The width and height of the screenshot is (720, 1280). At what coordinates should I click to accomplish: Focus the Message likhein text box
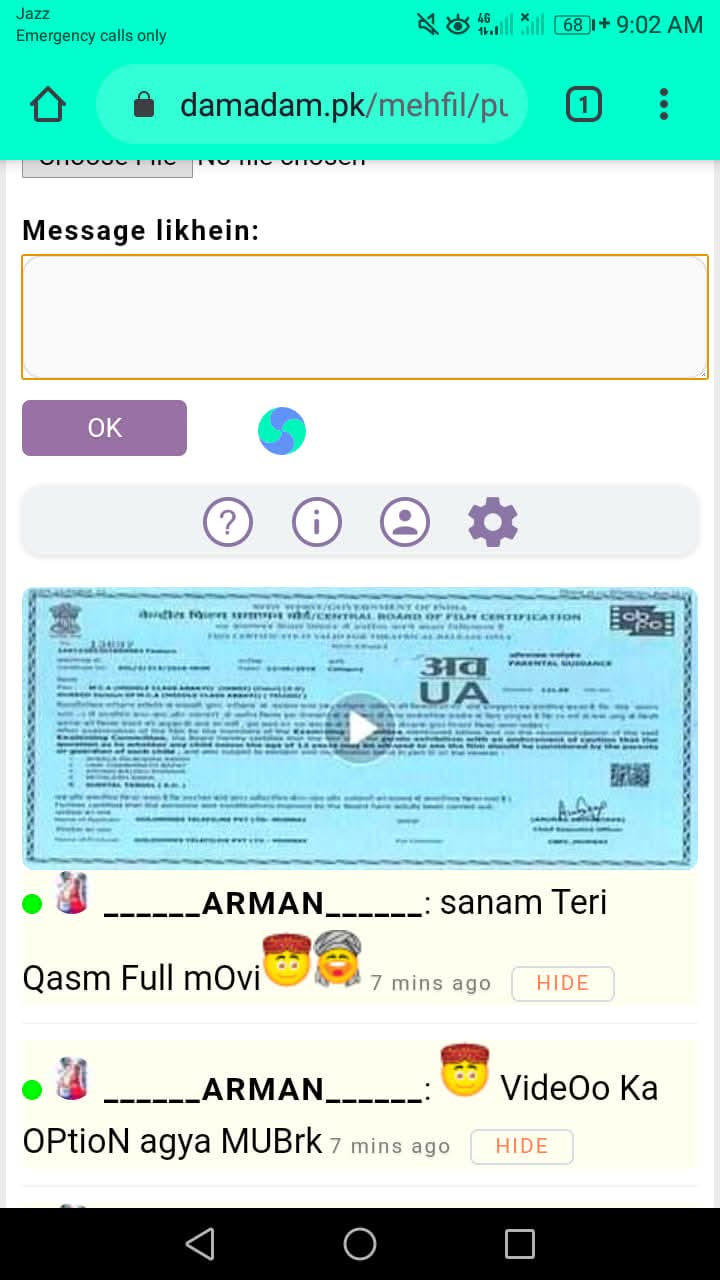point(364,317)
